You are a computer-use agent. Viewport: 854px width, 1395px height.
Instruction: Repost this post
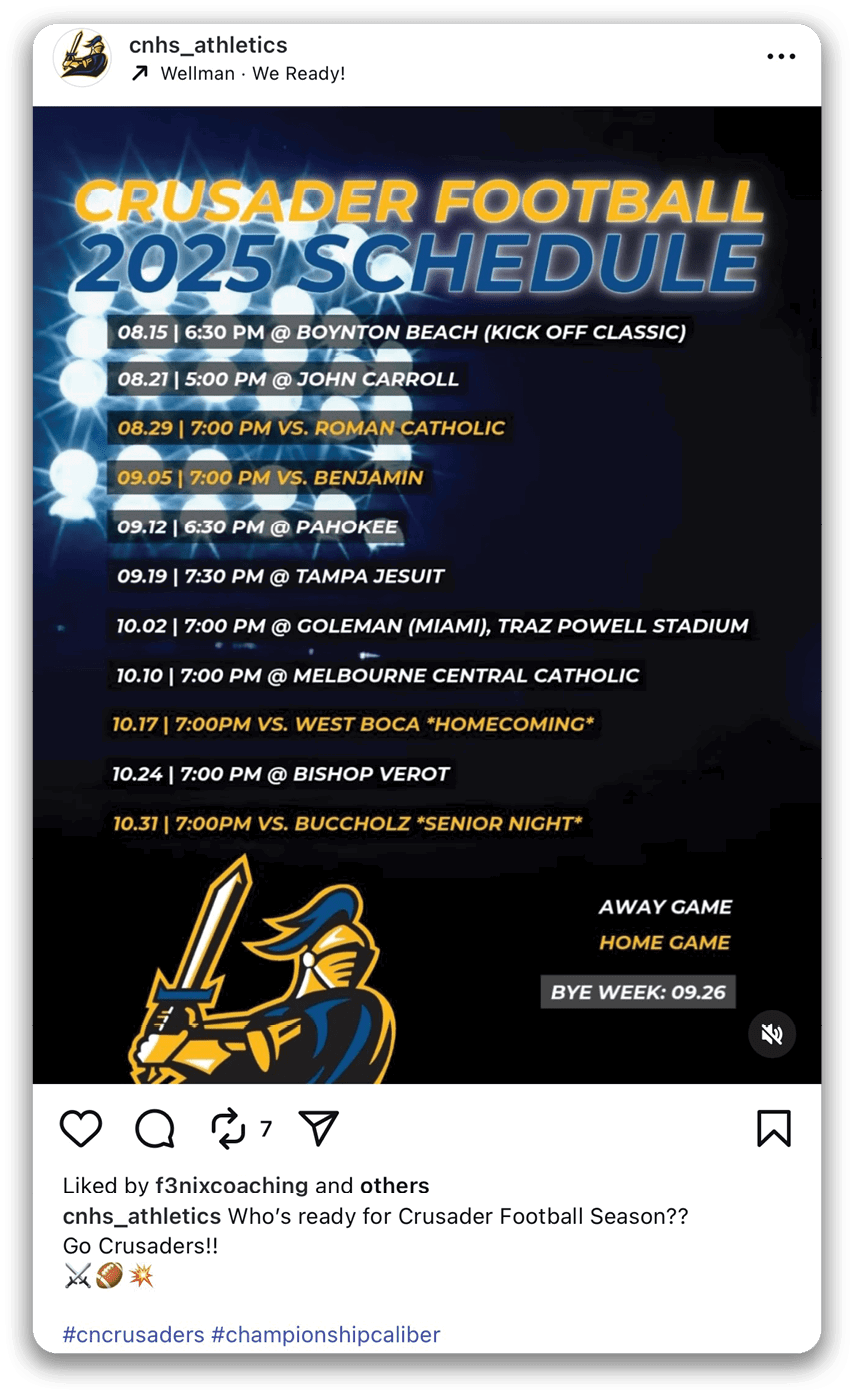click(229, 1128)
